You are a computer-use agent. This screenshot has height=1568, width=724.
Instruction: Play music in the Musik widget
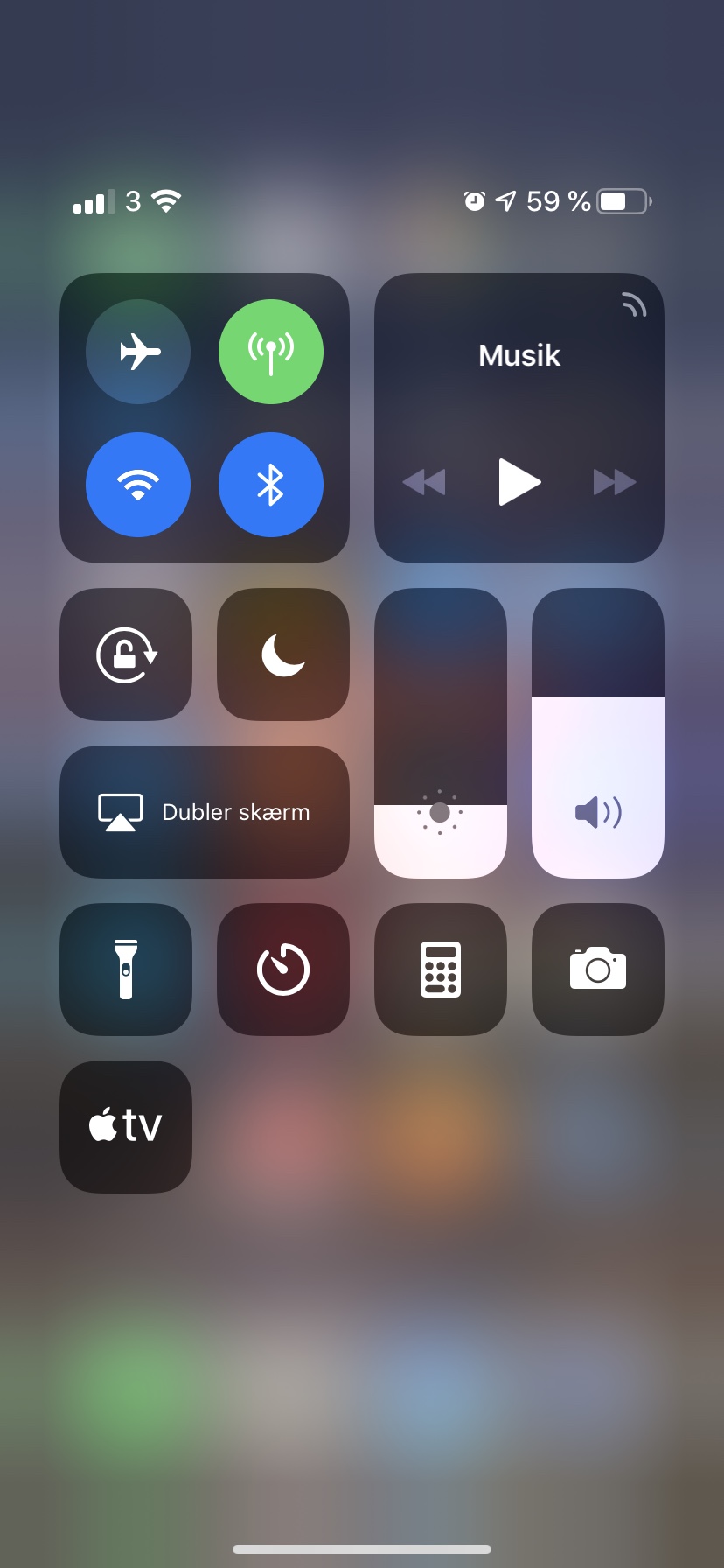click(x=519, y=481)
